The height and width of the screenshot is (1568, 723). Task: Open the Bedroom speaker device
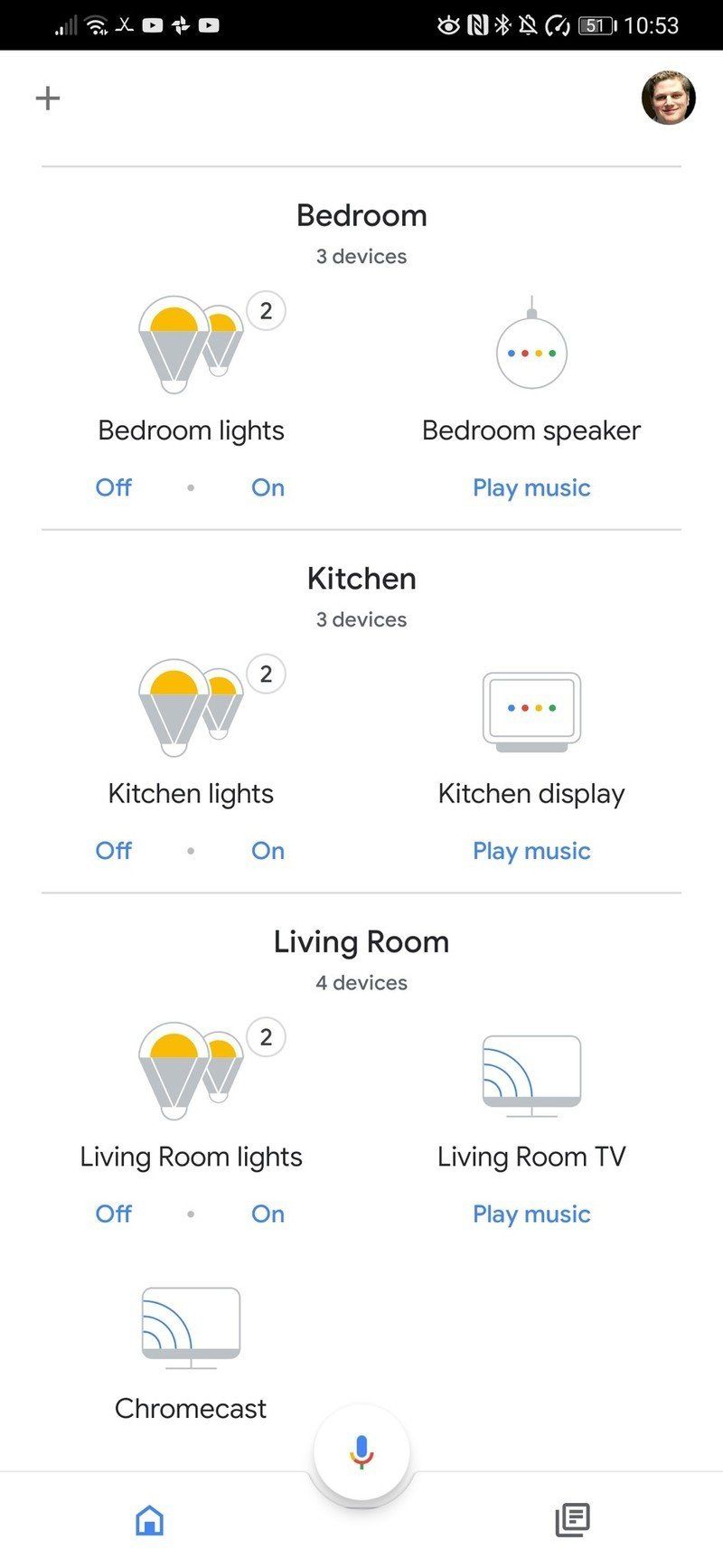[x=531, y=351]
